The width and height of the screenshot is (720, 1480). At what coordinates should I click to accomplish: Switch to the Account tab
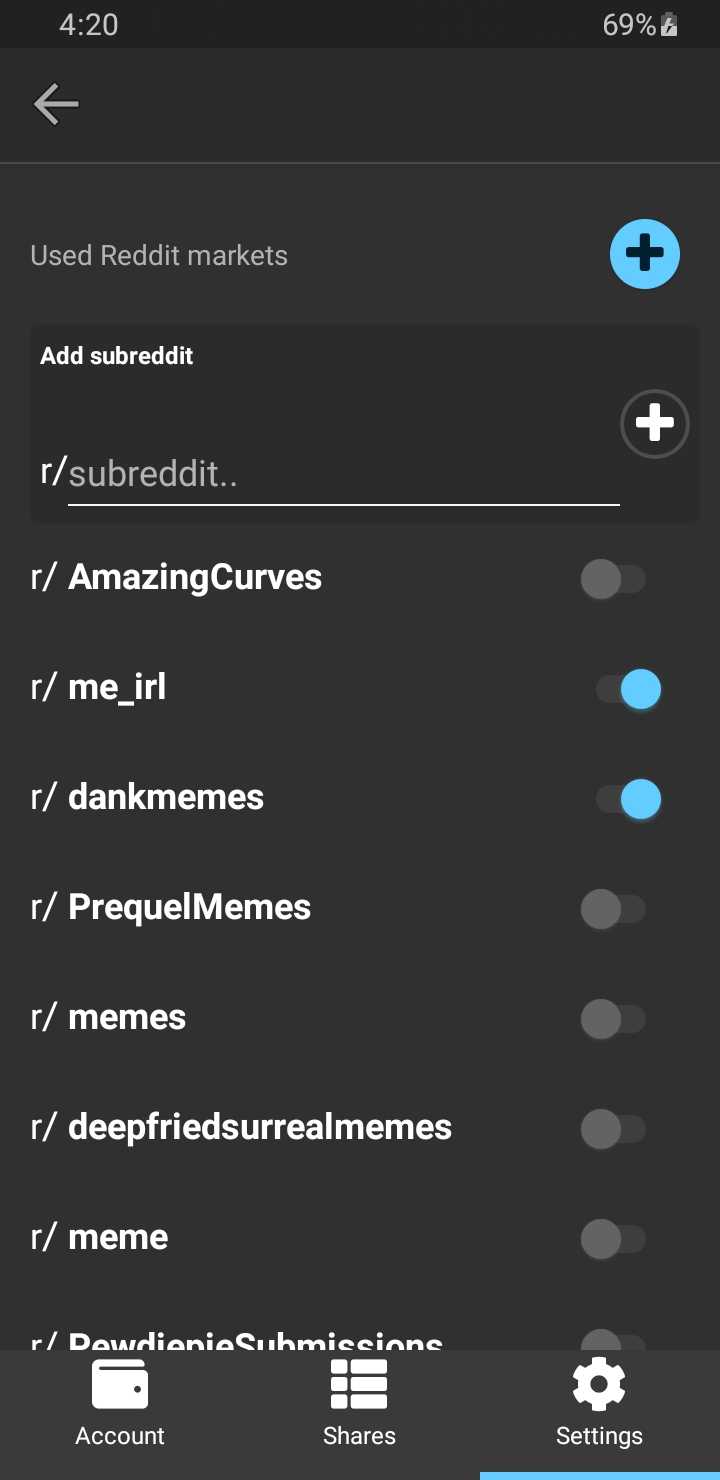tap(119, 1435)
